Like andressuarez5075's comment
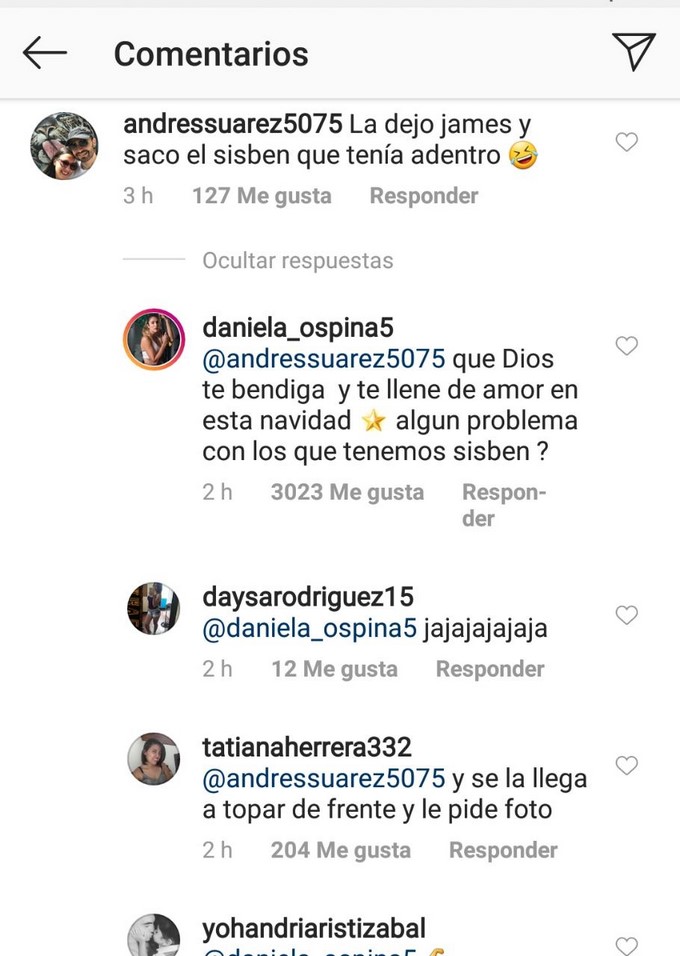Image resolution: width=680 pixels, height=956 pixels. [626, 143]
